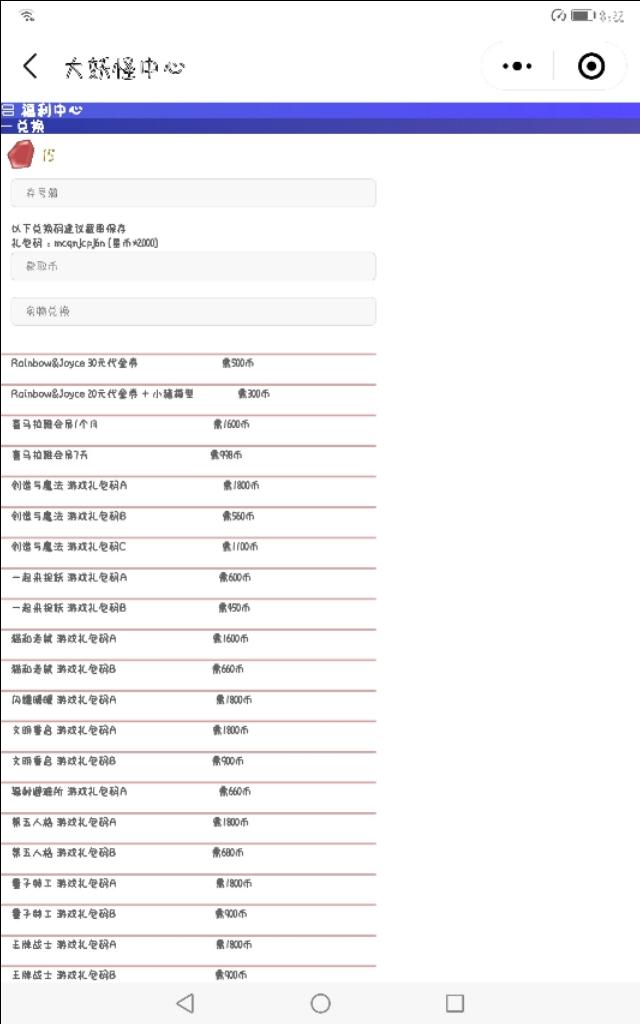Tap the system home button
Screen dimensions: 640x1024
click(x=320, y=1003)
